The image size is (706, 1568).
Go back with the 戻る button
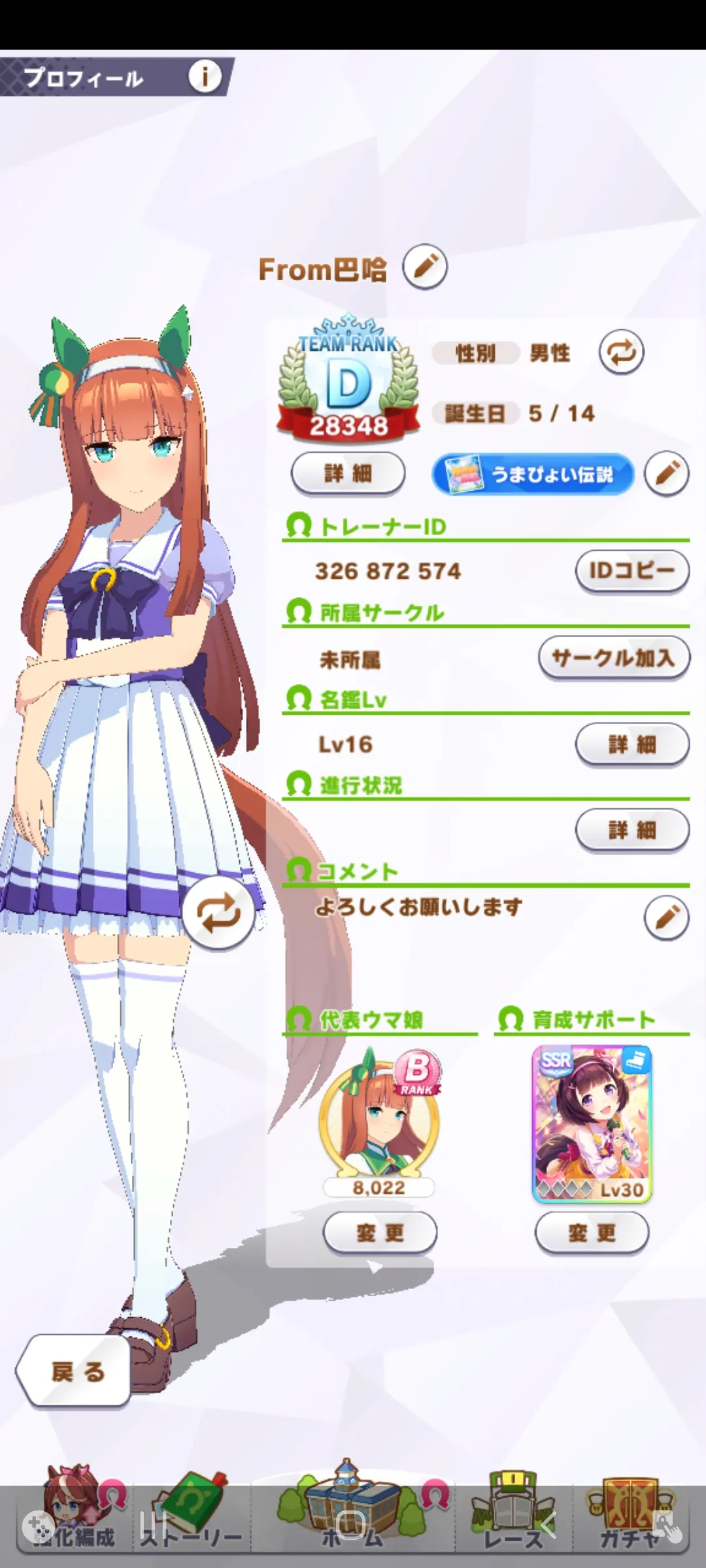pos(75,1371)
